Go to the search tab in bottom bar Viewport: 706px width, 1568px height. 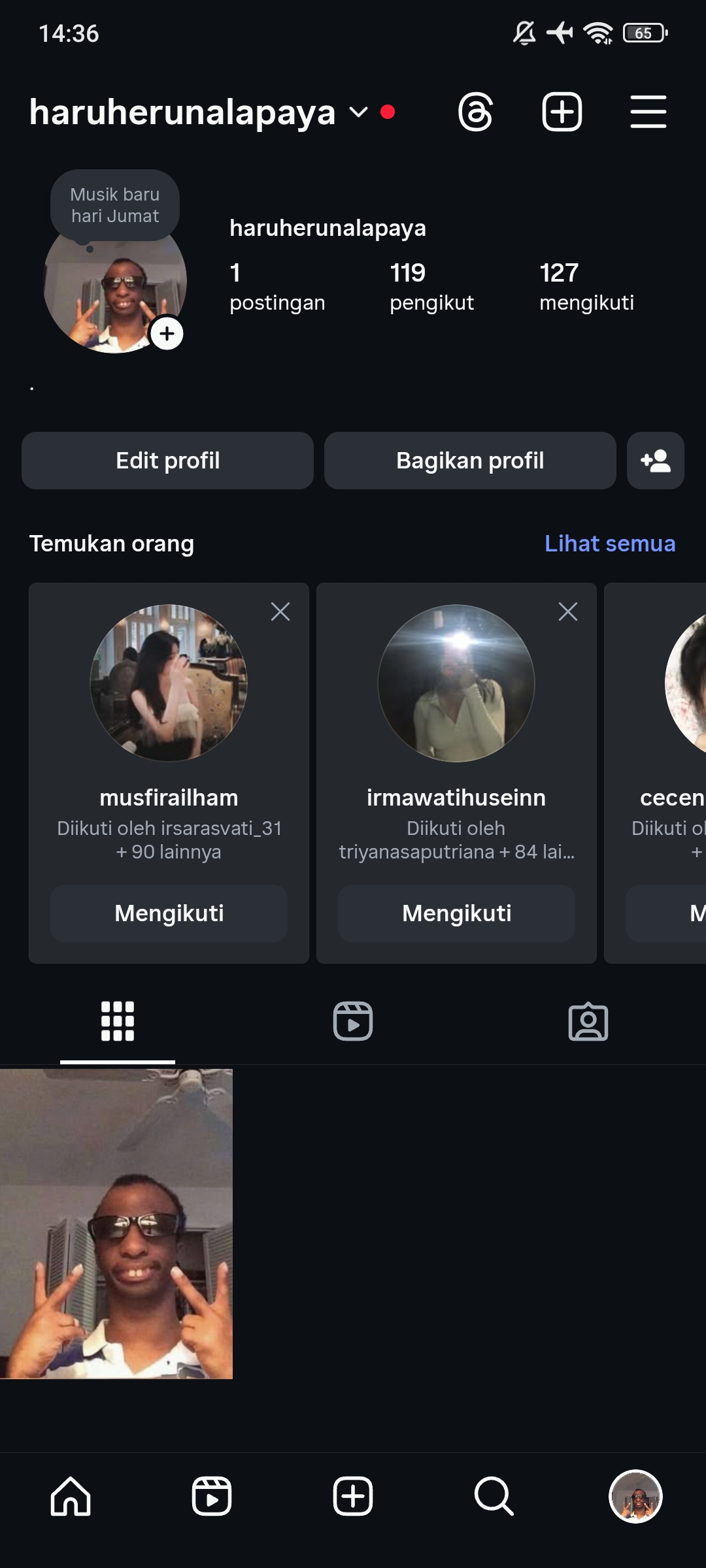pyautogui.click(x=494, y=1496)
